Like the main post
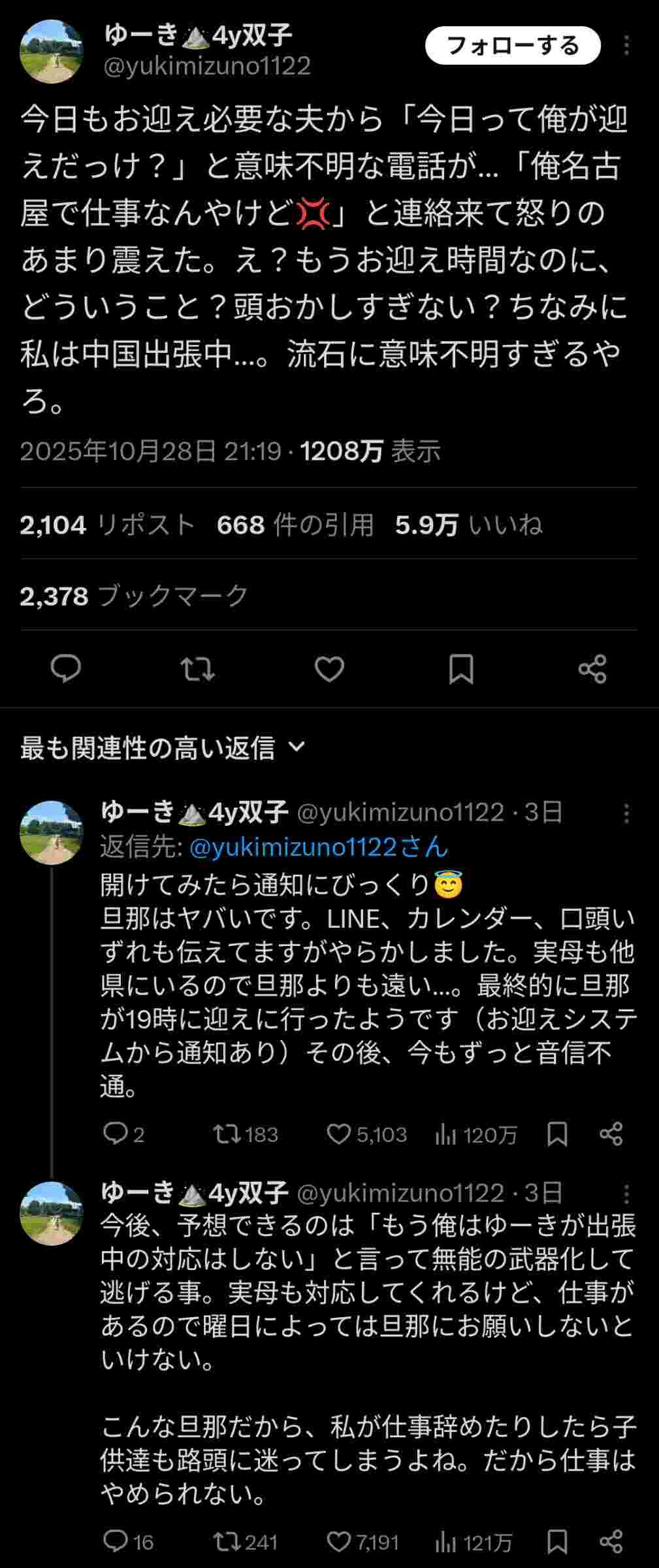This screenshot has height=1568, width=659. point(329,669)
